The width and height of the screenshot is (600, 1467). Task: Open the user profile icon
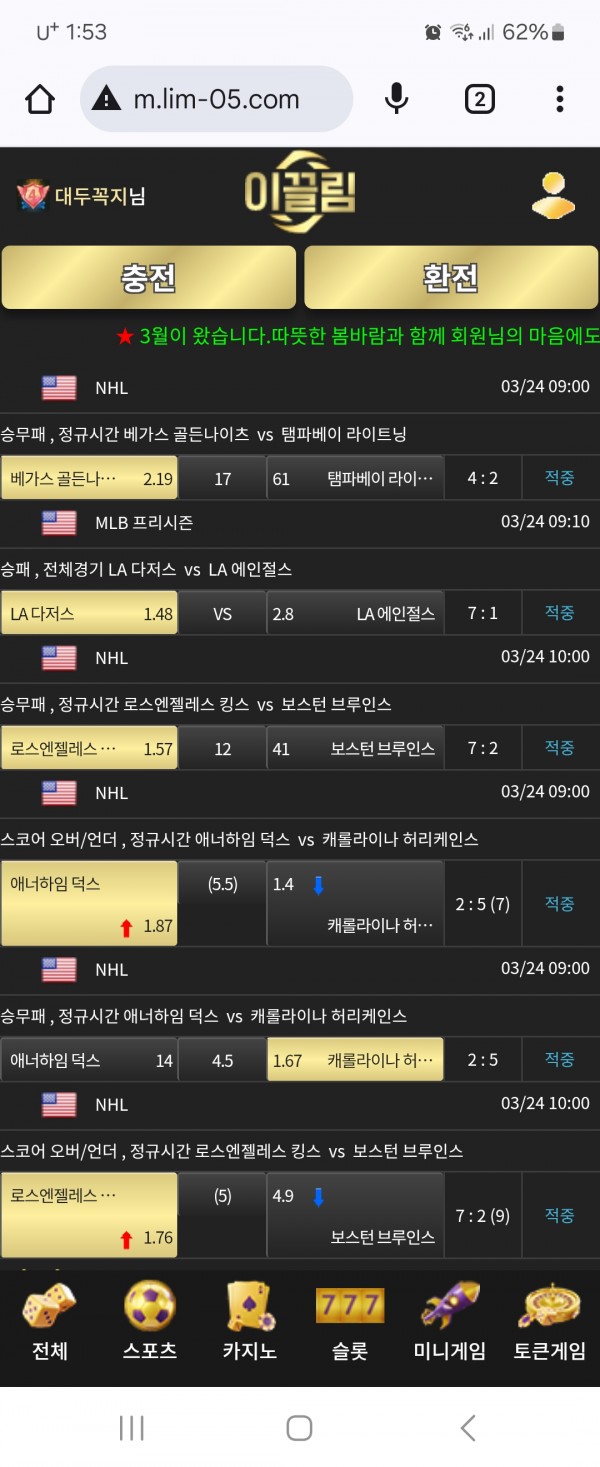553,195
